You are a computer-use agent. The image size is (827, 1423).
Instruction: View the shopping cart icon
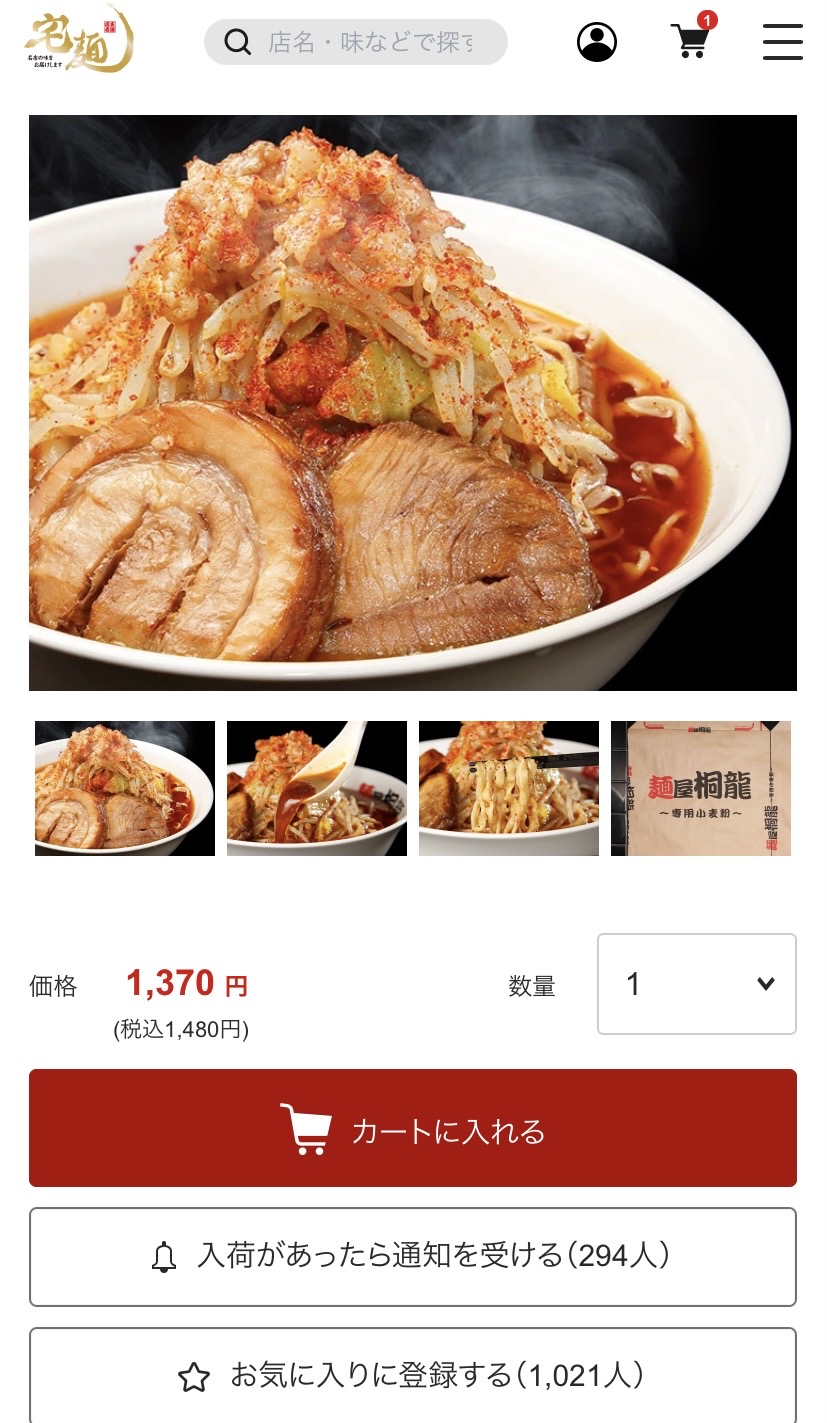pos(690,44)
